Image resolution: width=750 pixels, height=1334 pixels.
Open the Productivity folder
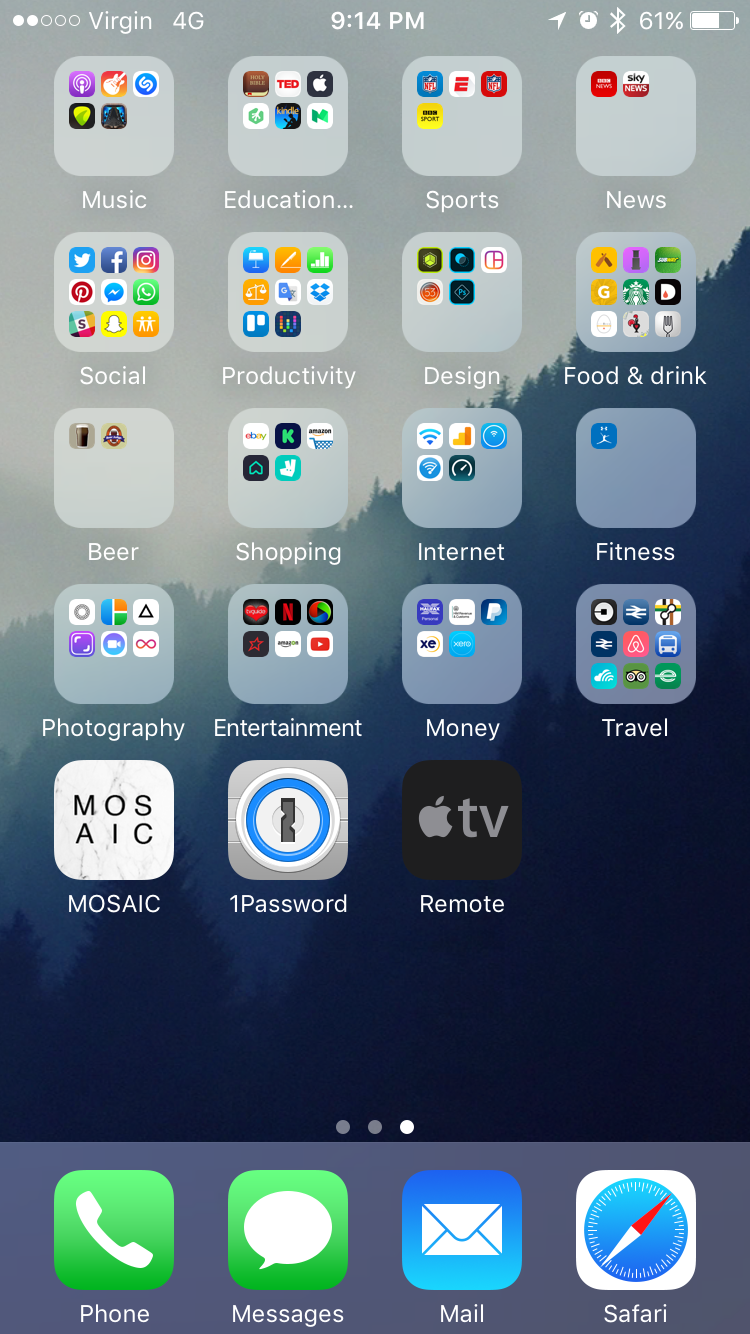(x=288, y=292)
